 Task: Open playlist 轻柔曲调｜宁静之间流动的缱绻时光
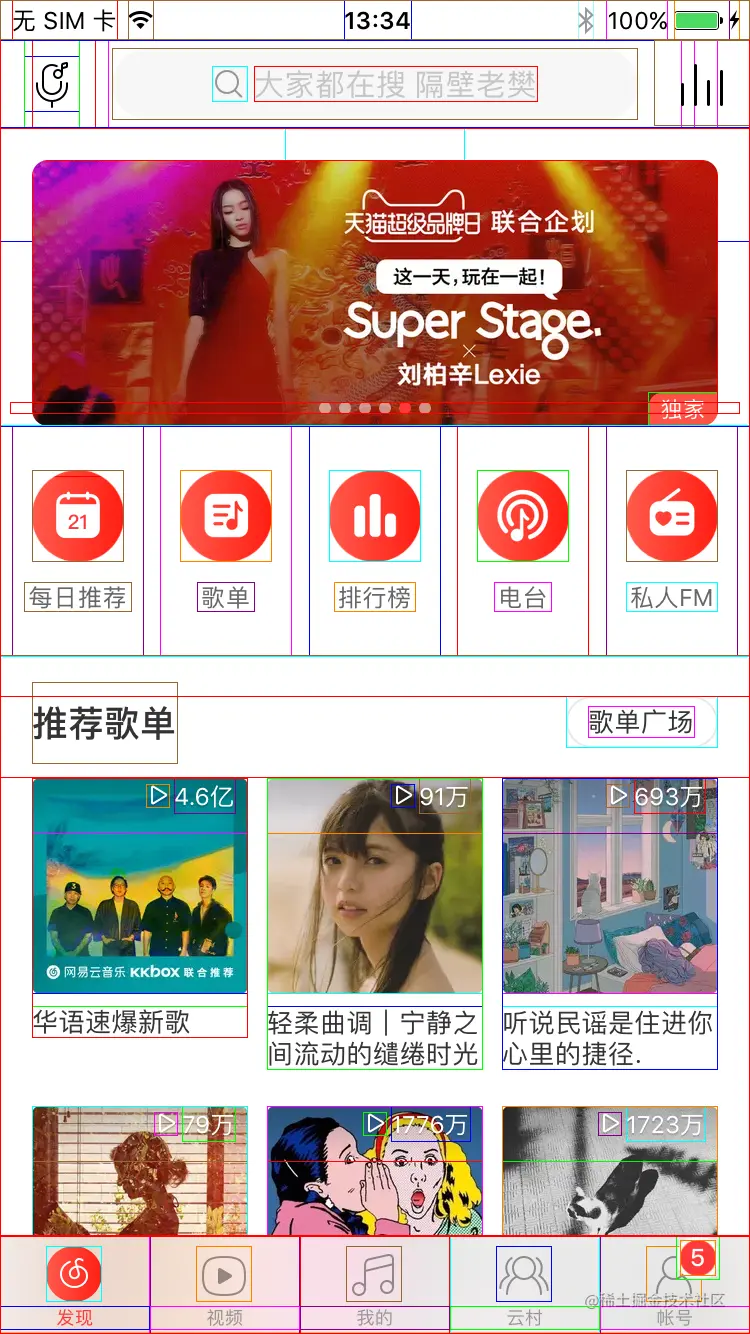click(x=375, y=886)
